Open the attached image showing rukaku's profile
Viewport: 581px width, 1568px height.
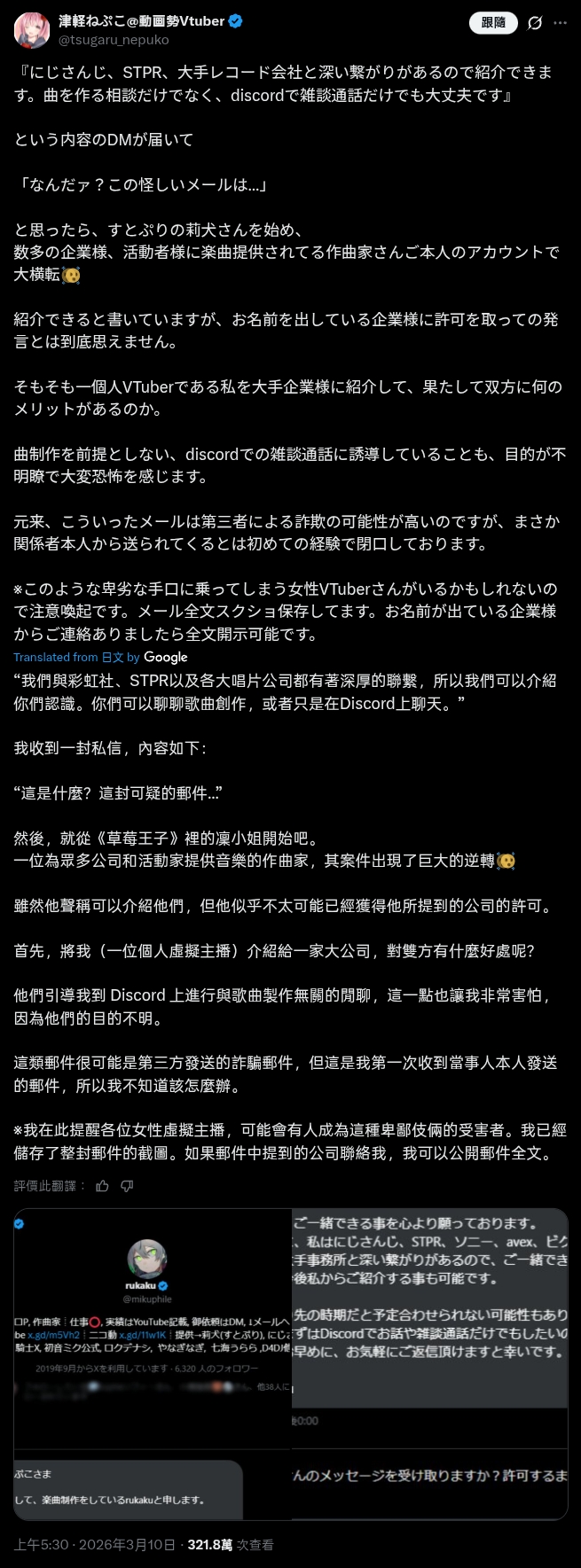(x=153, y=1364)
